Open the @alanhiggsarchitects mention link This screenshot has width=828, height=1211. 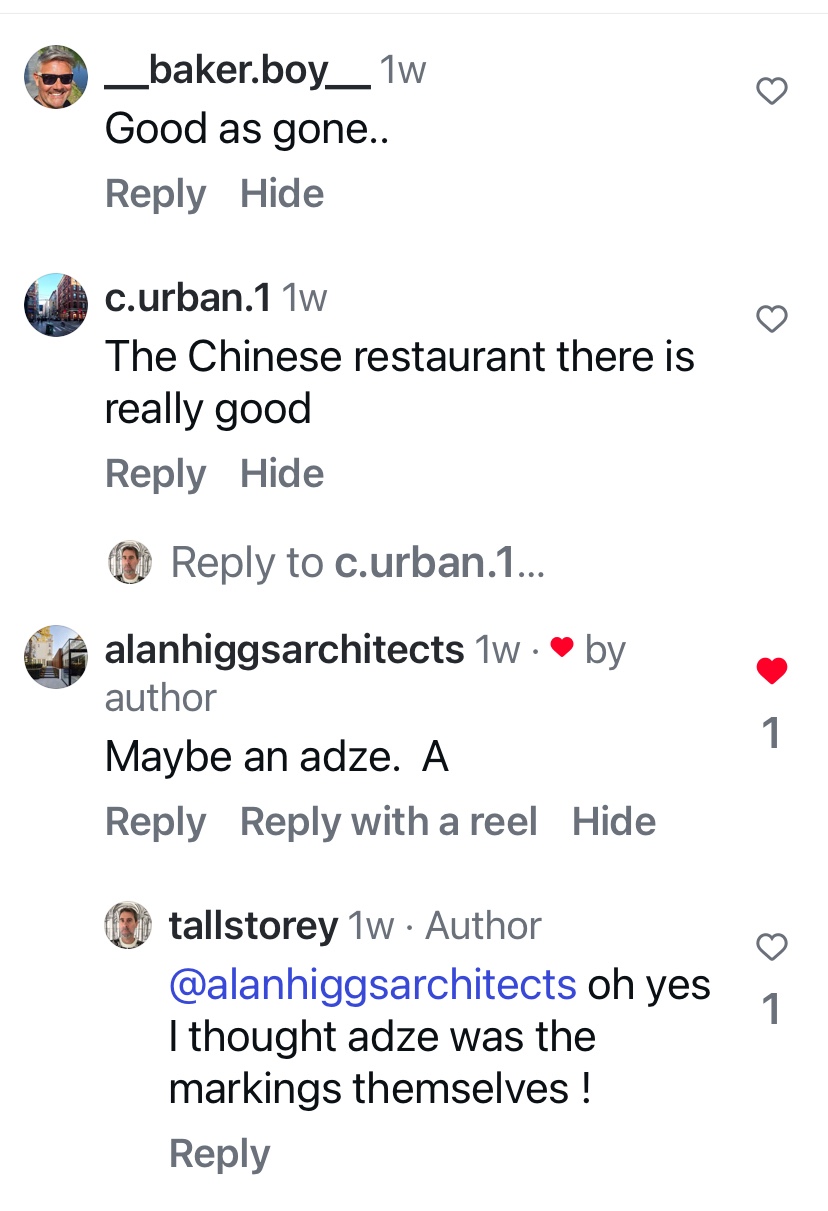click(373, 985)
